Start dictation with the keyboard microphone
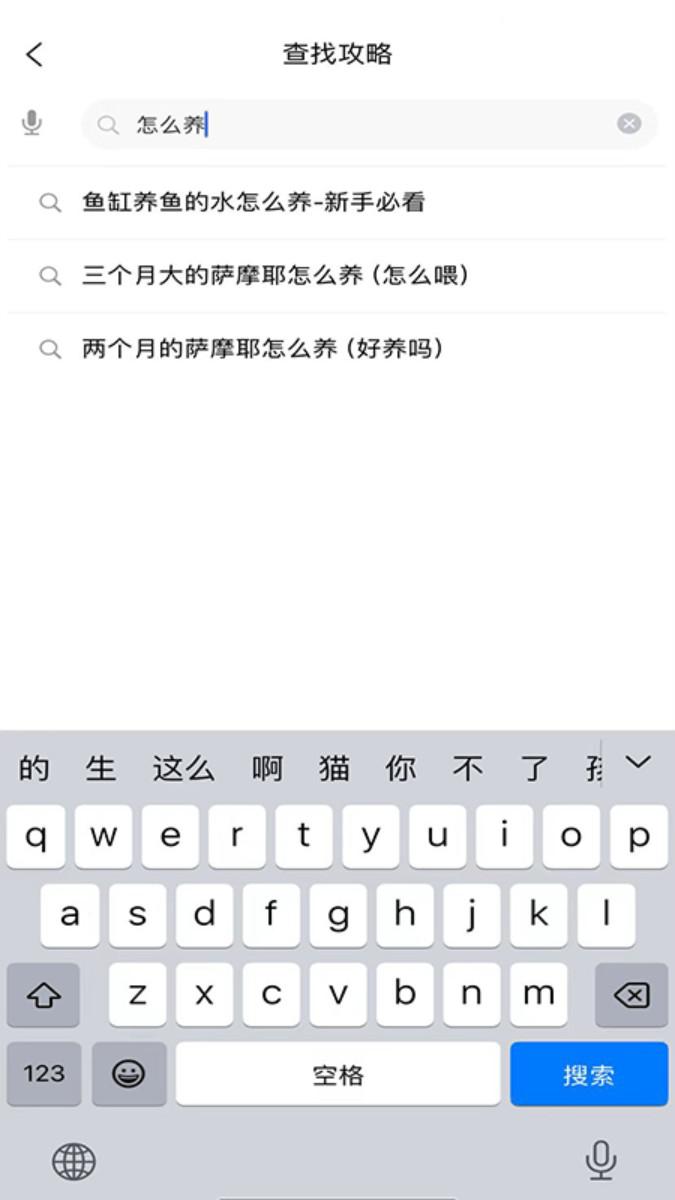 [600, 1160]
